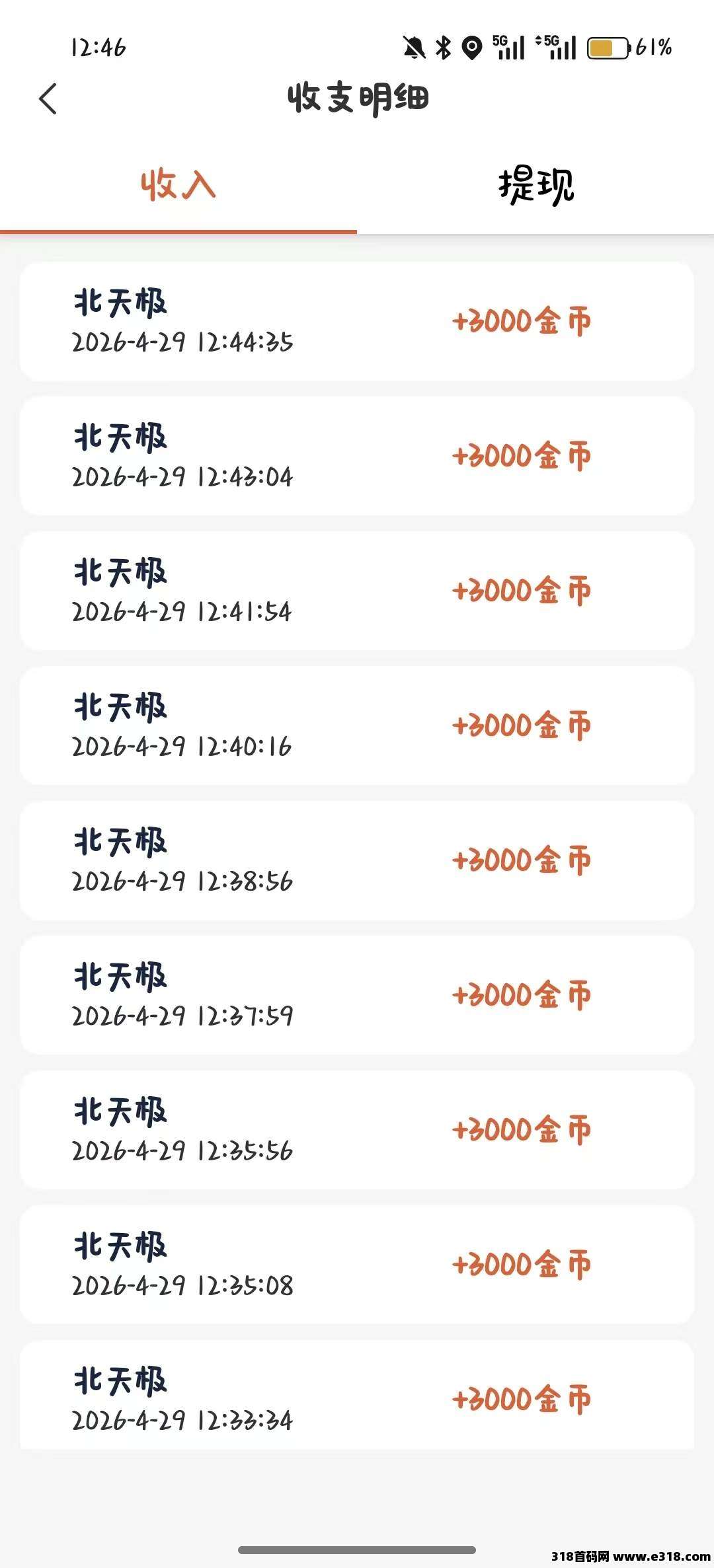Tap the 北天极 entry at 12:38:56
This screenshot has height=1568, width=714.
pyautogui.click(x=357, y=859)
